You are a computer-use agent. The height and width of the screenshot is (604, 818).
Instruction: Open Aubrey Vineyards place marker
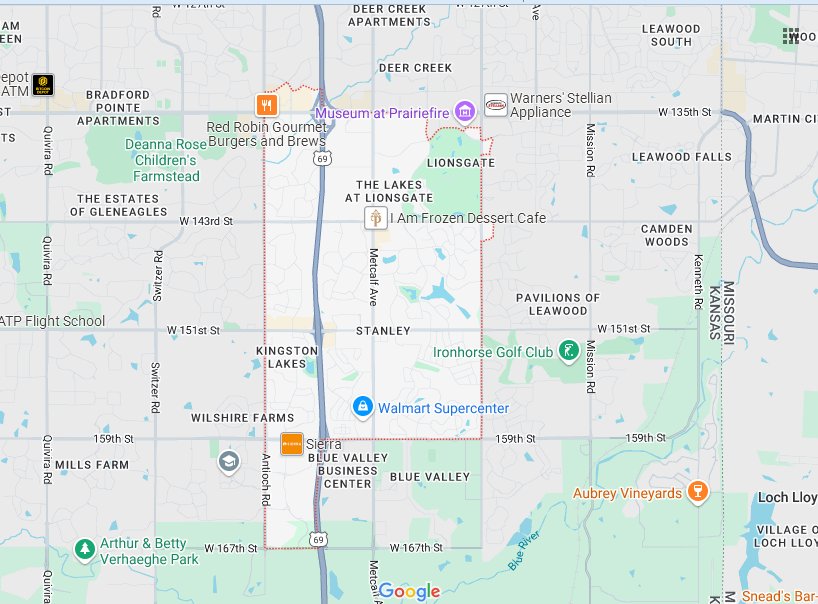698,492
